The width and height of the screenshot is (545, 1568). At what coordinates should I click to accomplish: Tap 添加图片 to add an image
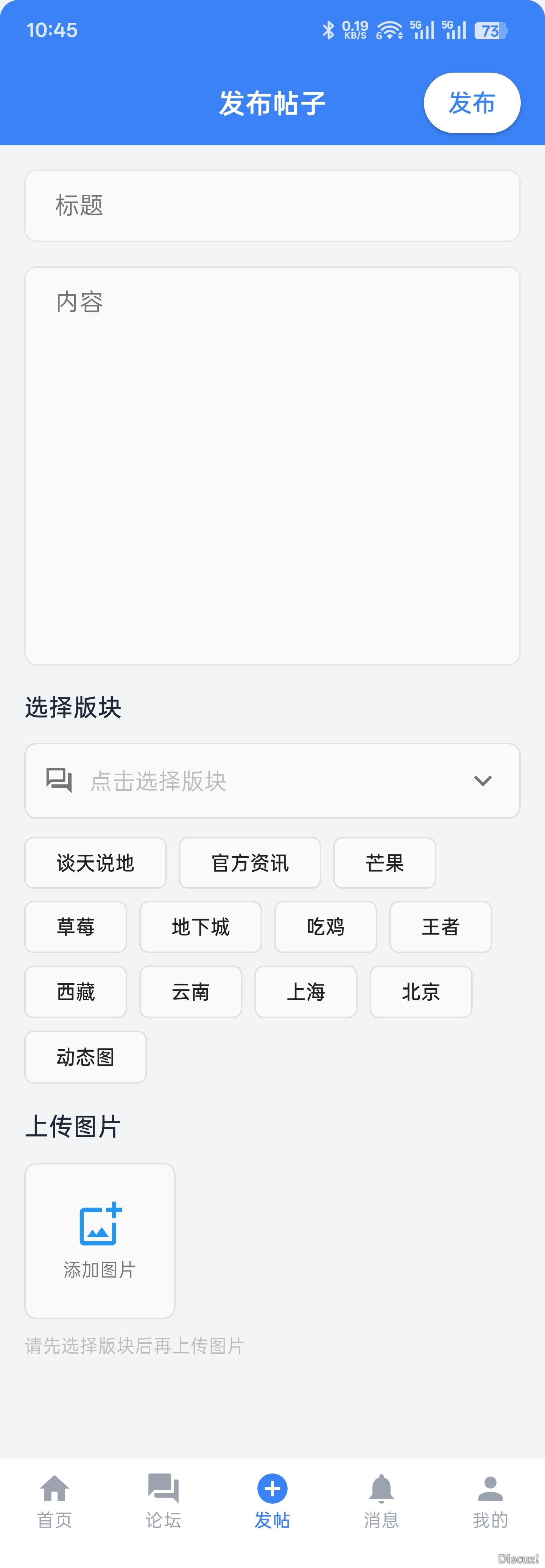[100, 1240]
